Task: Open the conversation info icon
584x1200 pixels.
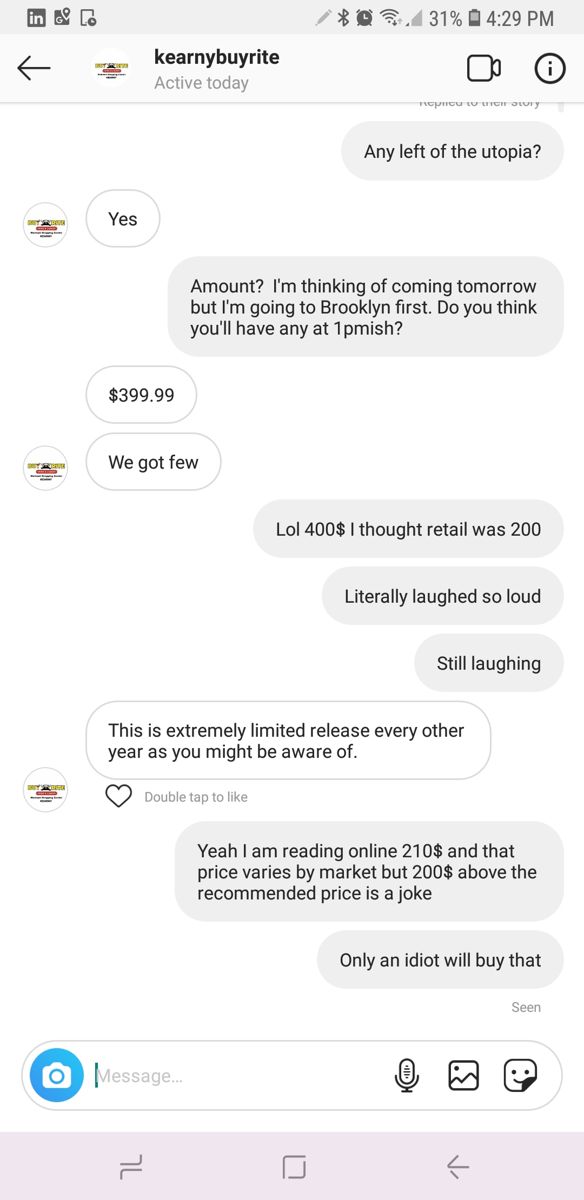Action: (550, 68)
